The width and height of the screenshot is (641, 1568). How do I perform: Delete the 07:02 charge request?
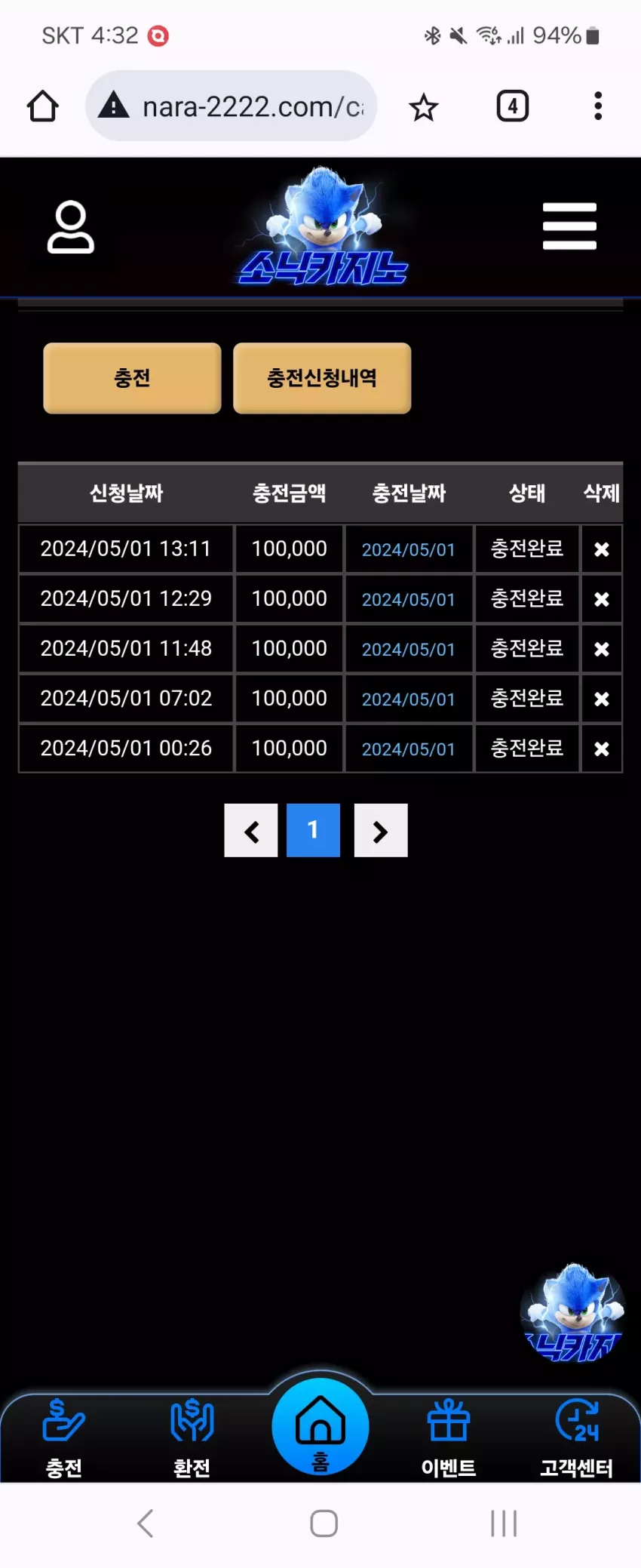(x=601, y=699)
